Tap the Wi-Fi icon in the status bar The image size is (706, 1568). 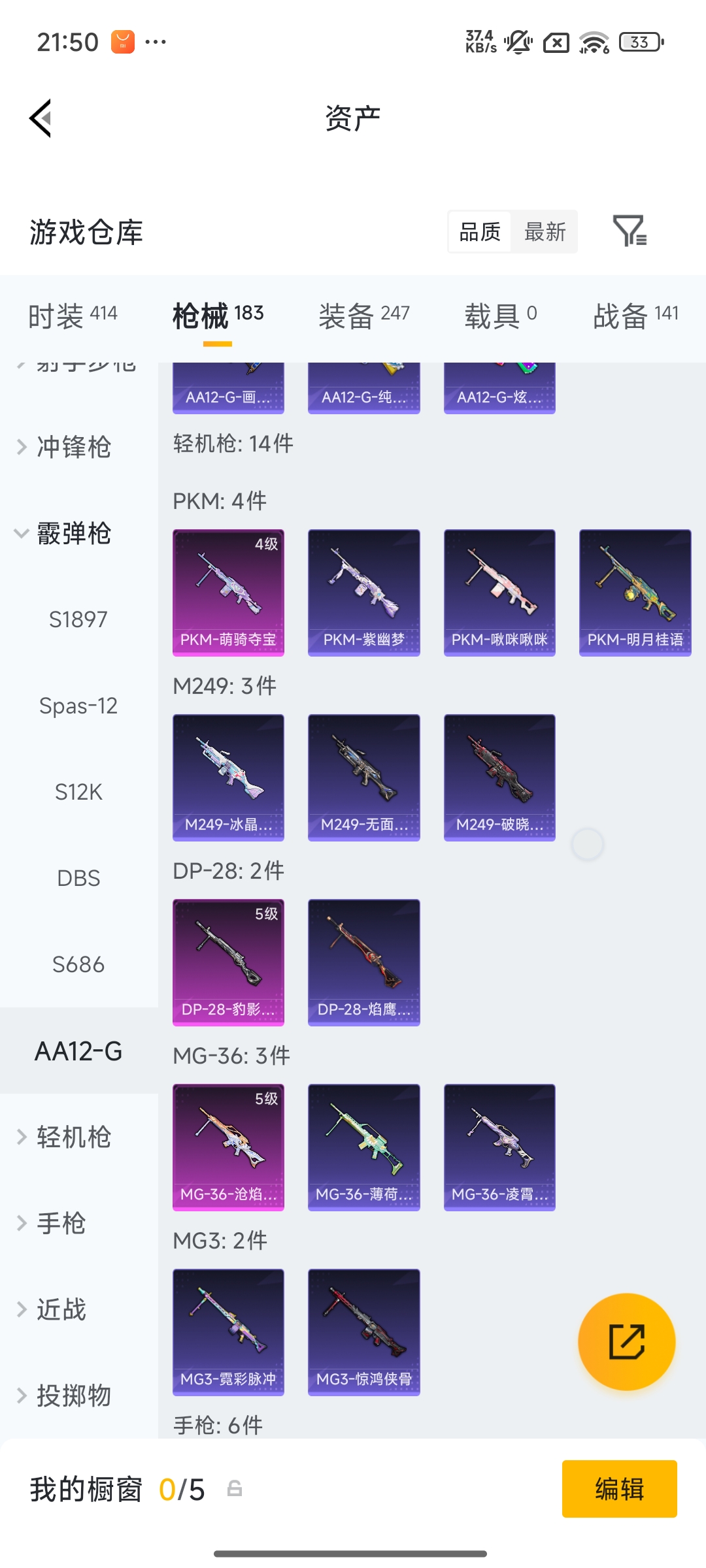click(594, 41)
